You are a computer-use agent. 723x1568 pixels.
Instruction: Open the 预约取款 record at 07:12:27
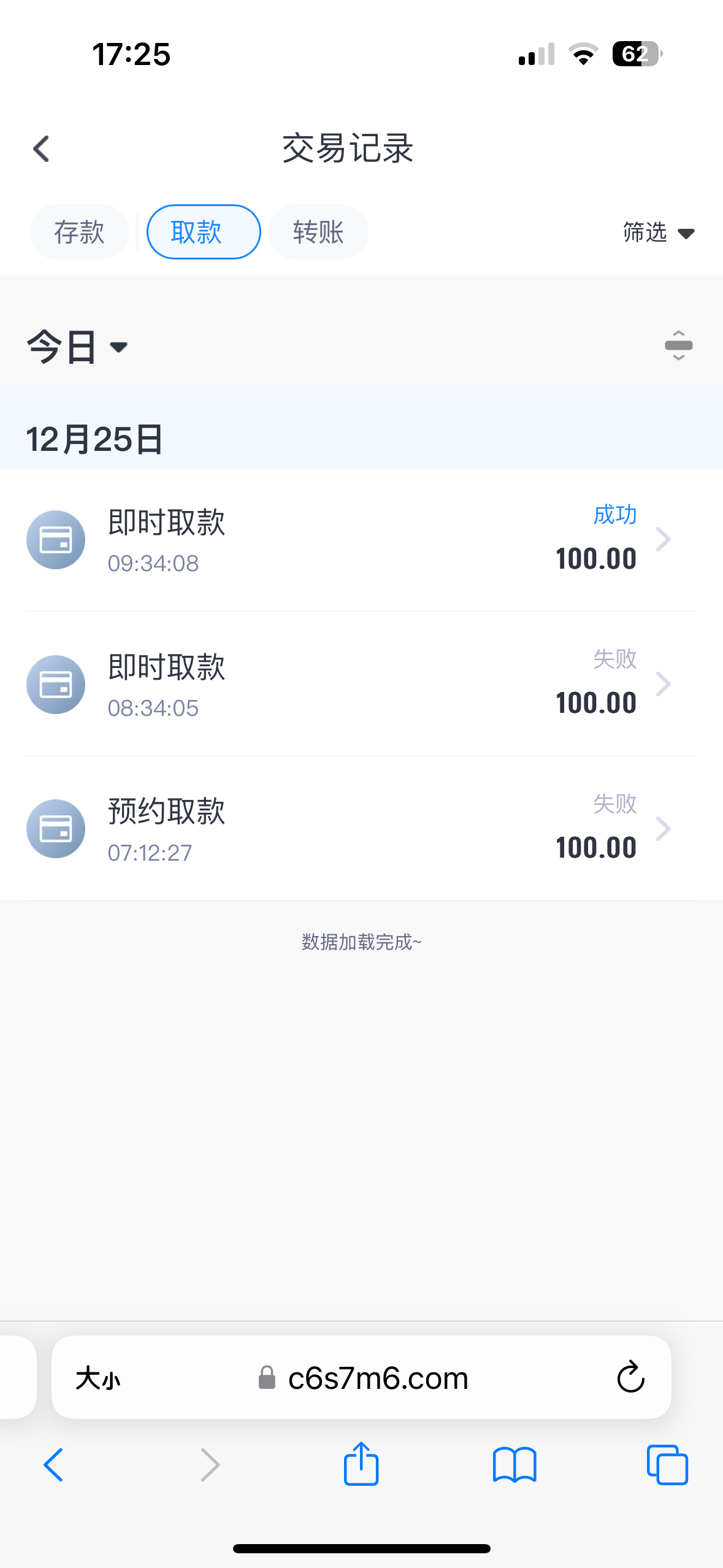pyautogui.click(x=361, y=829)
